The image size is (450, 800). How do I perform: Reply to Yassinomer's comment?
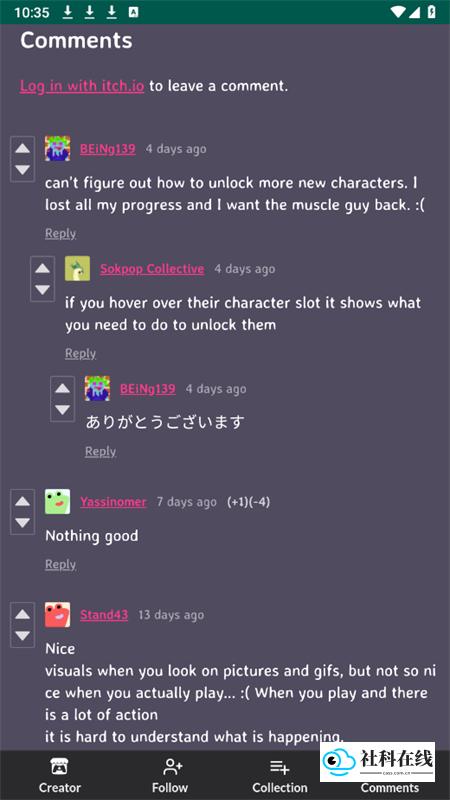point(60,564)
